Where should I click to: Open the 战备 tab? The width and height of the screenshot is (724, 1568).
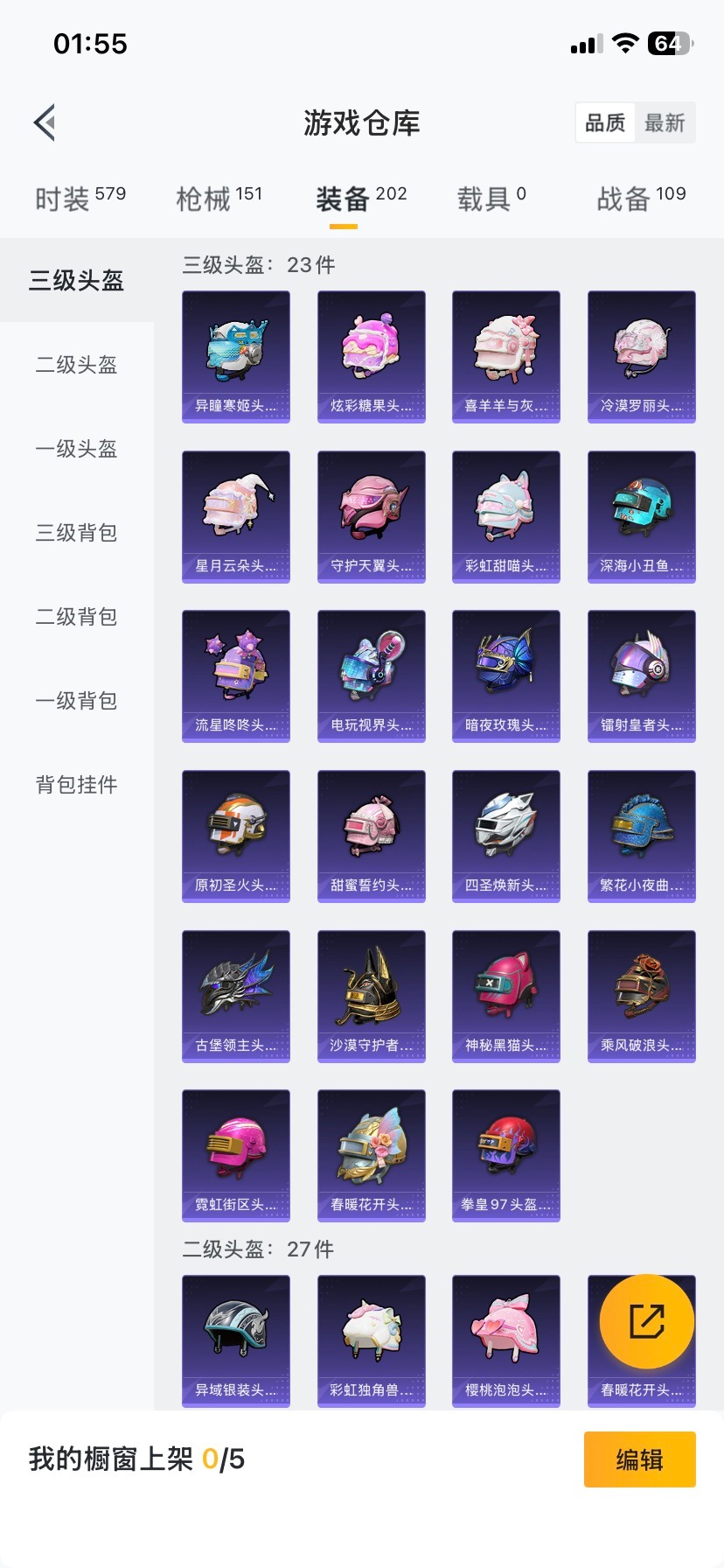click(640, 199)
